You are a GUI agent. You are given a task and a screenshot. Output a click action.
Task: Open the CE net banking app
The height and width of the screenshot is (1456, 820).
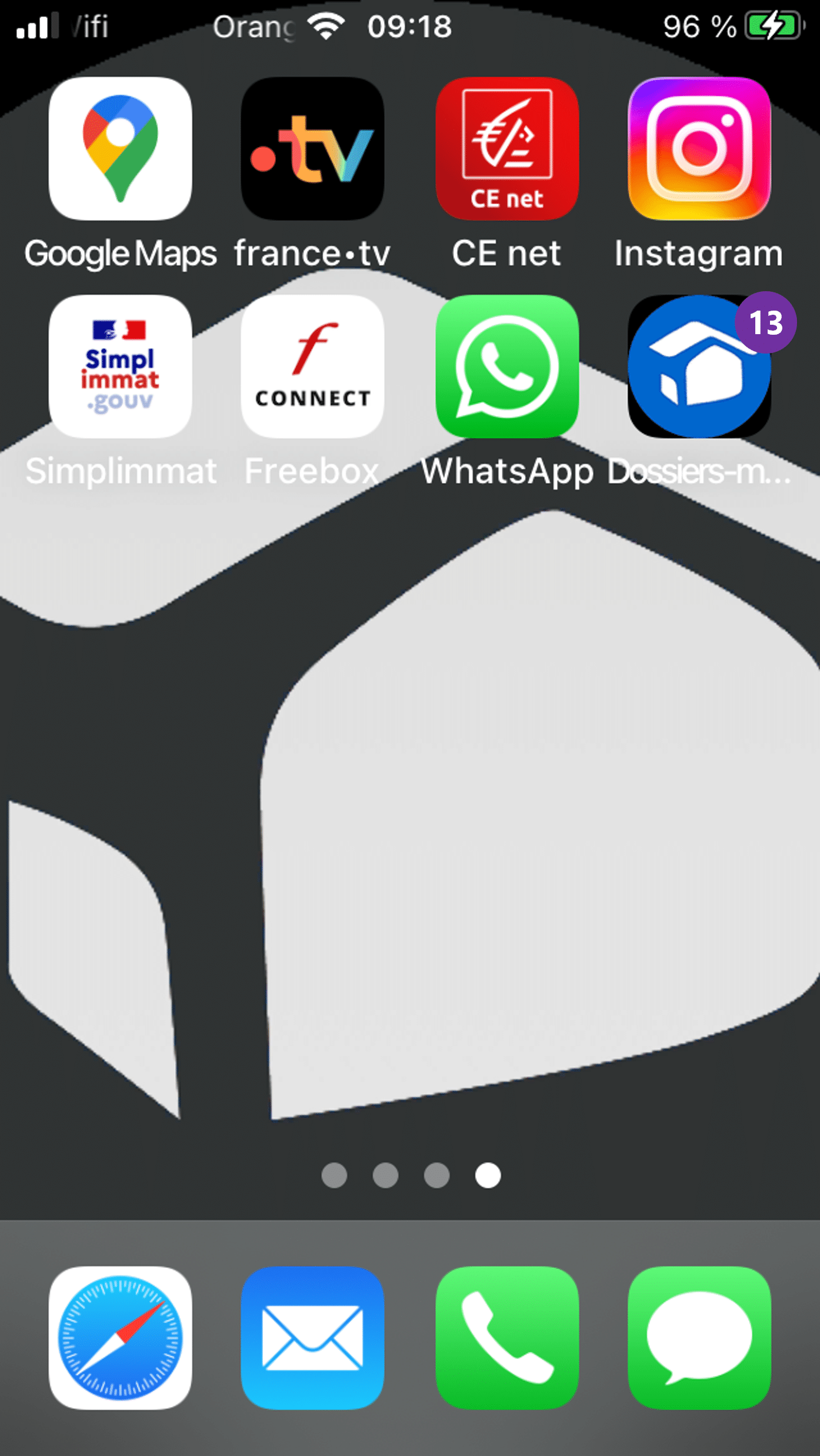click(x=507, y=149)
